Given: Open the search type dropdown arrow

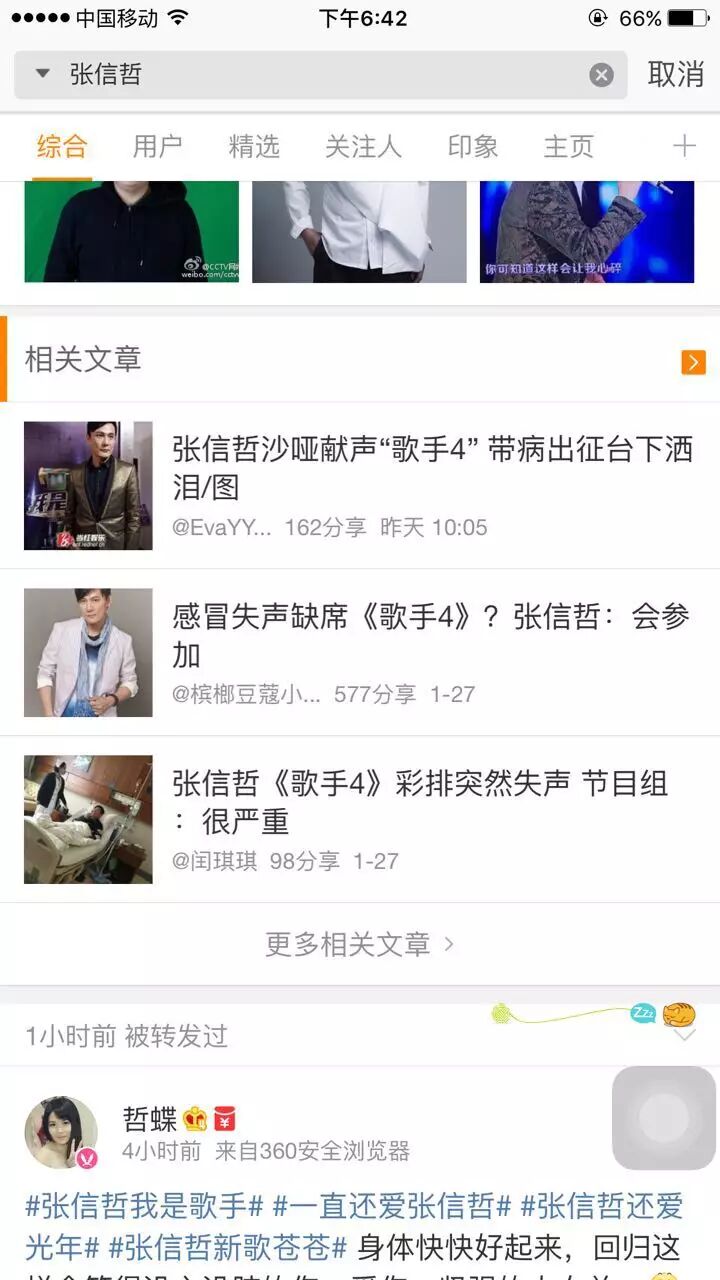Looking at the screenshot, I should pos(42,74).
